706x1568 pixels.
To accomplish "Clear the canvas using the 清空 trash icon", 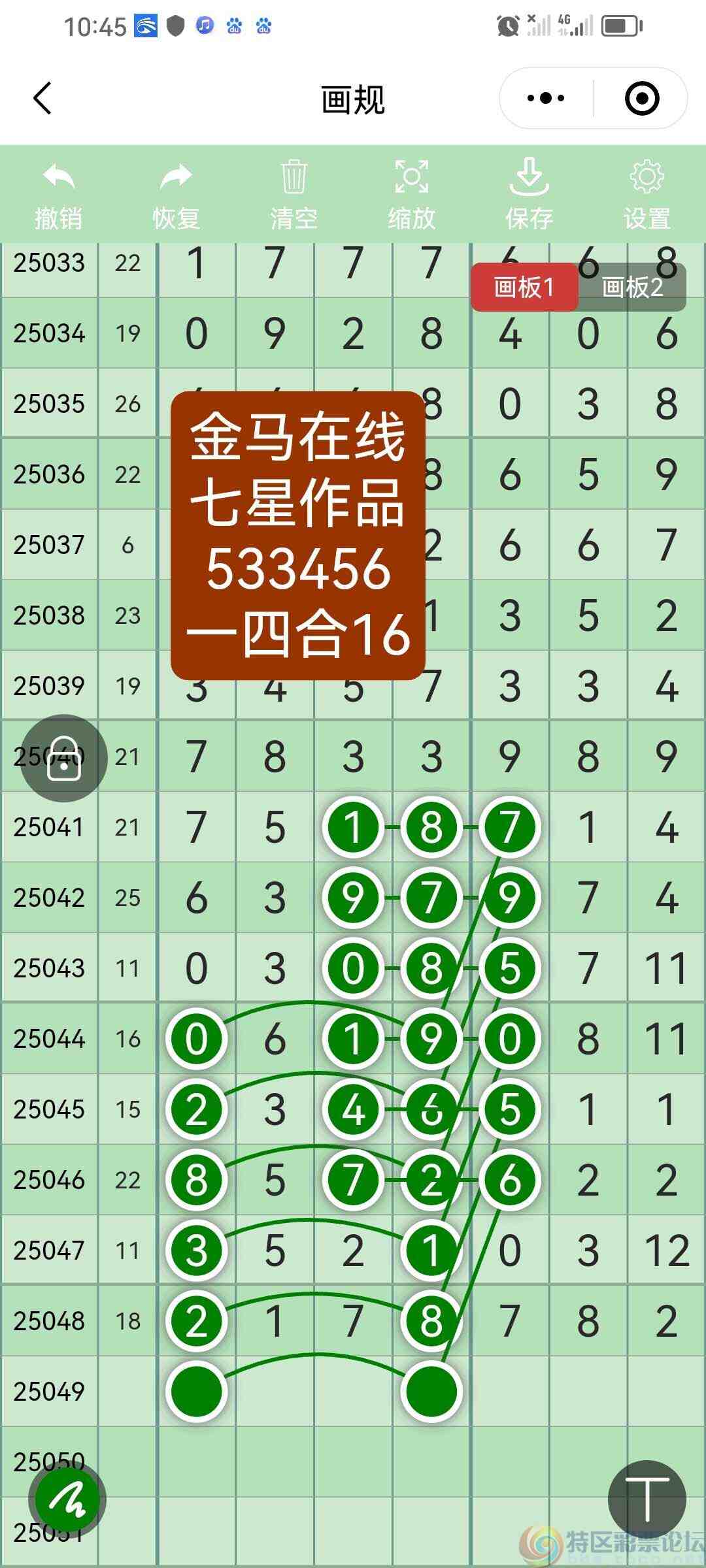I will tap(293, 176).
